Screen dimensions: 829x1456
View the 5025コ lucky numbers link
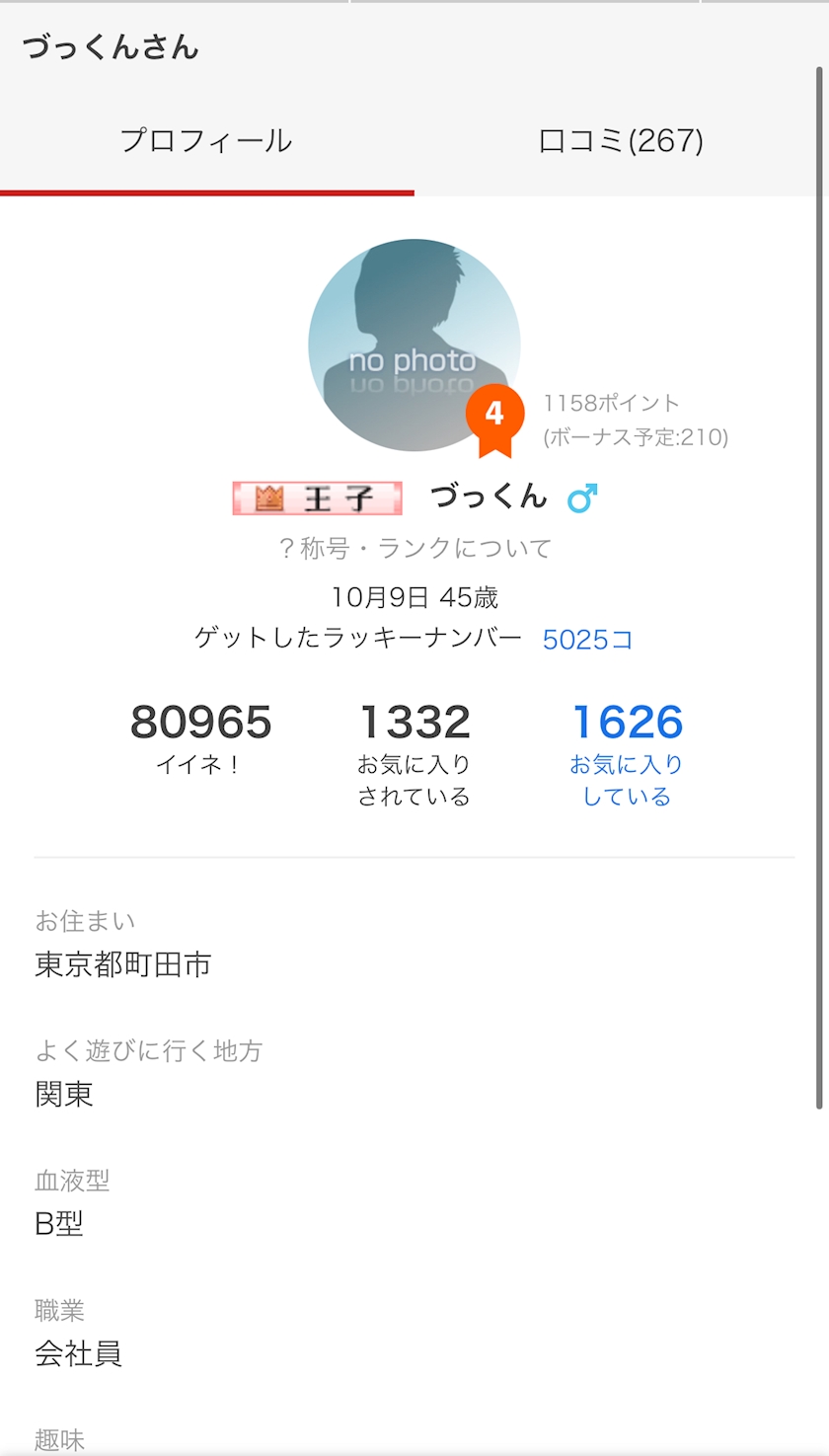coord(587,640)
